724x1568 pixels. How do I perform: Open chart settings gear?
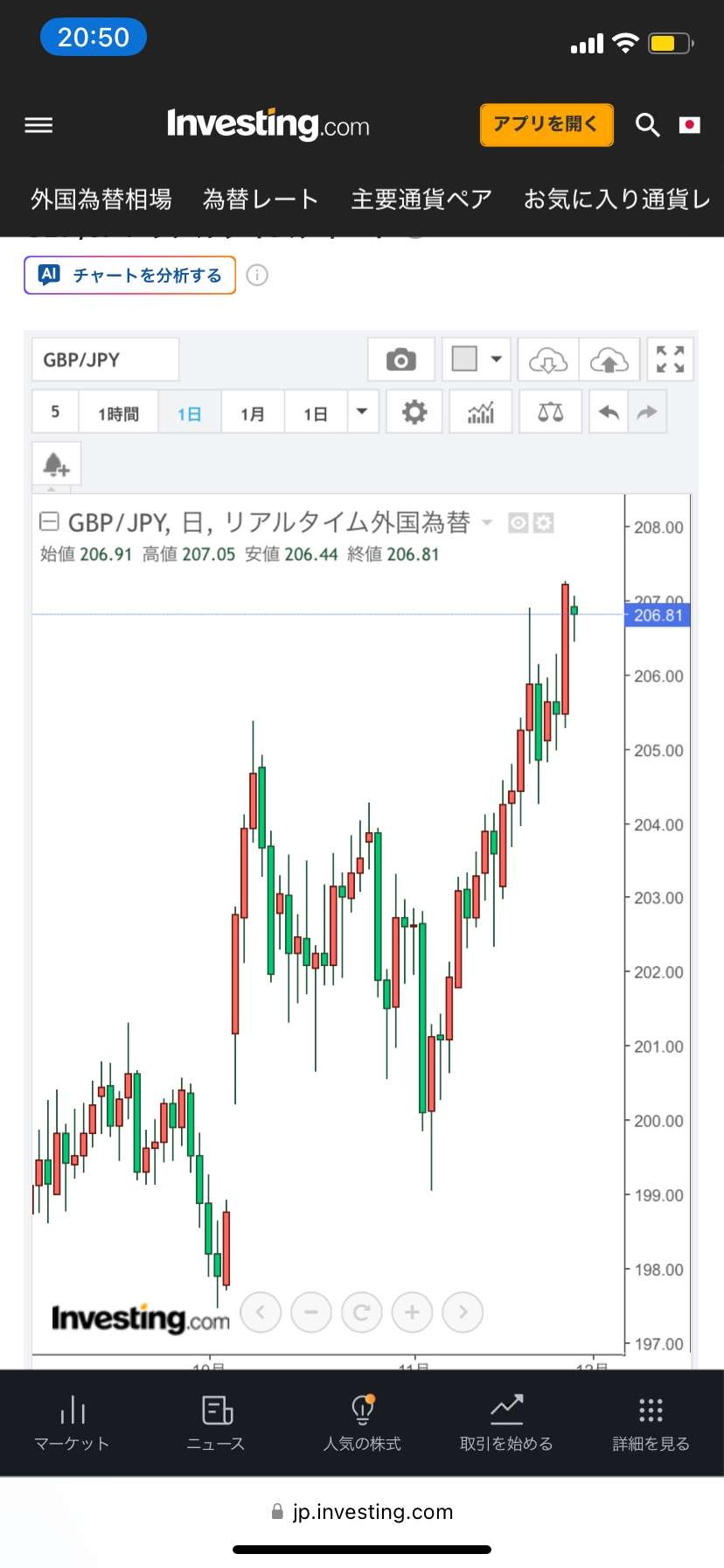[x=414, y=412]
